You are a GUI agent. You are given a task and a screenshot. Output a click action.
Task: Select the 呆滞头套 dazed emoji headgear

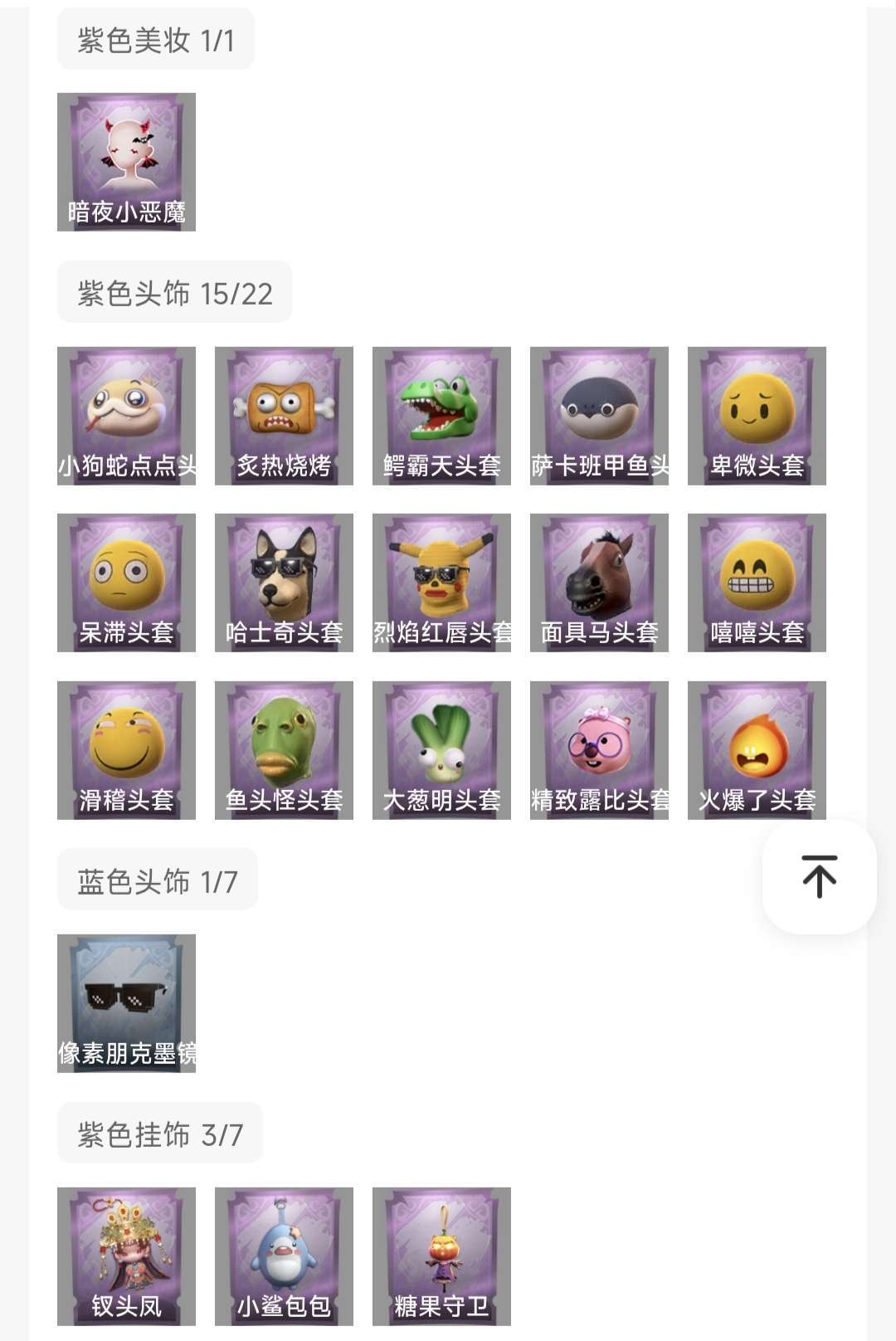(126, 581)
